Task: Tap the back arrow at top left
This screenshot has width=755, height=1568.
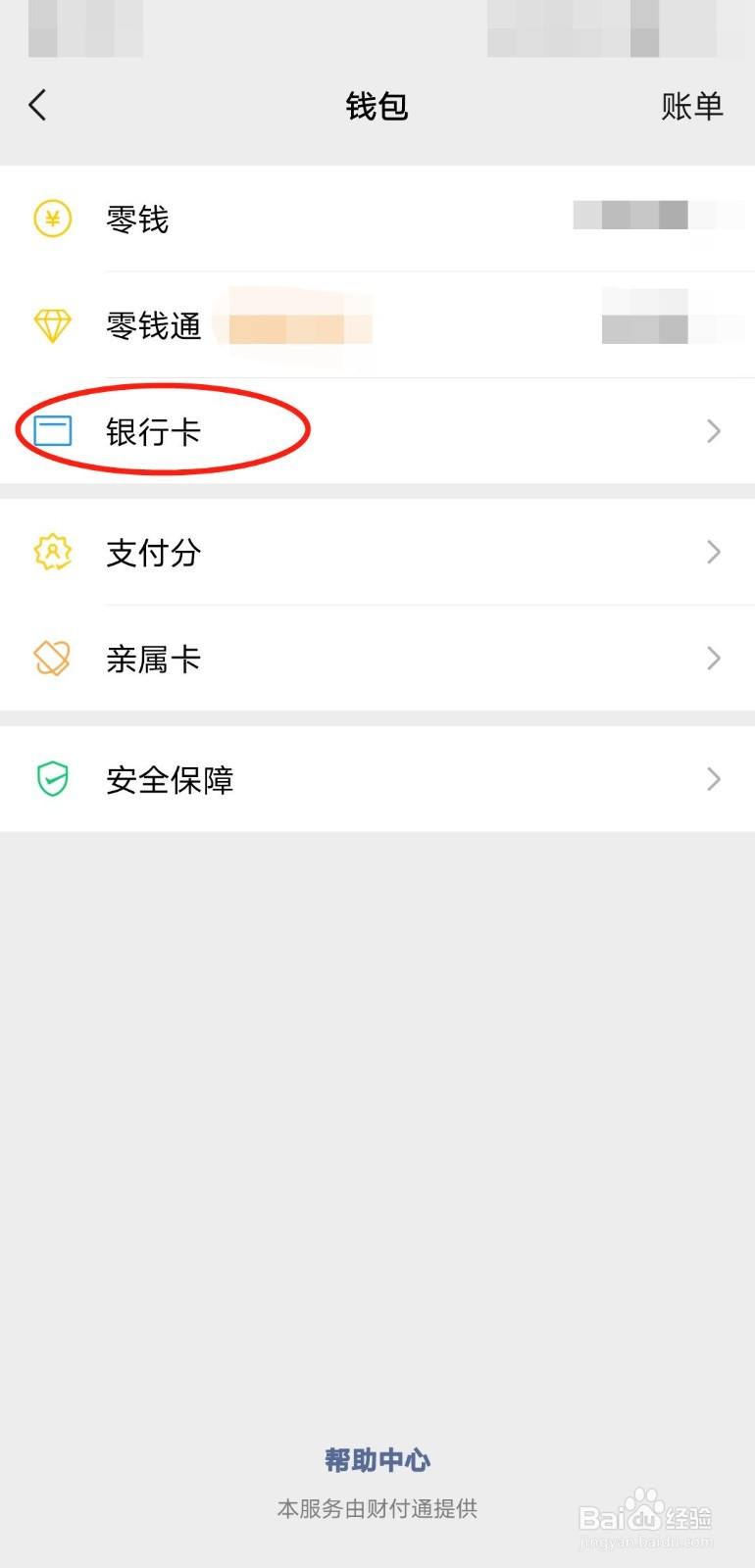Action: click(x=37, y=105)
